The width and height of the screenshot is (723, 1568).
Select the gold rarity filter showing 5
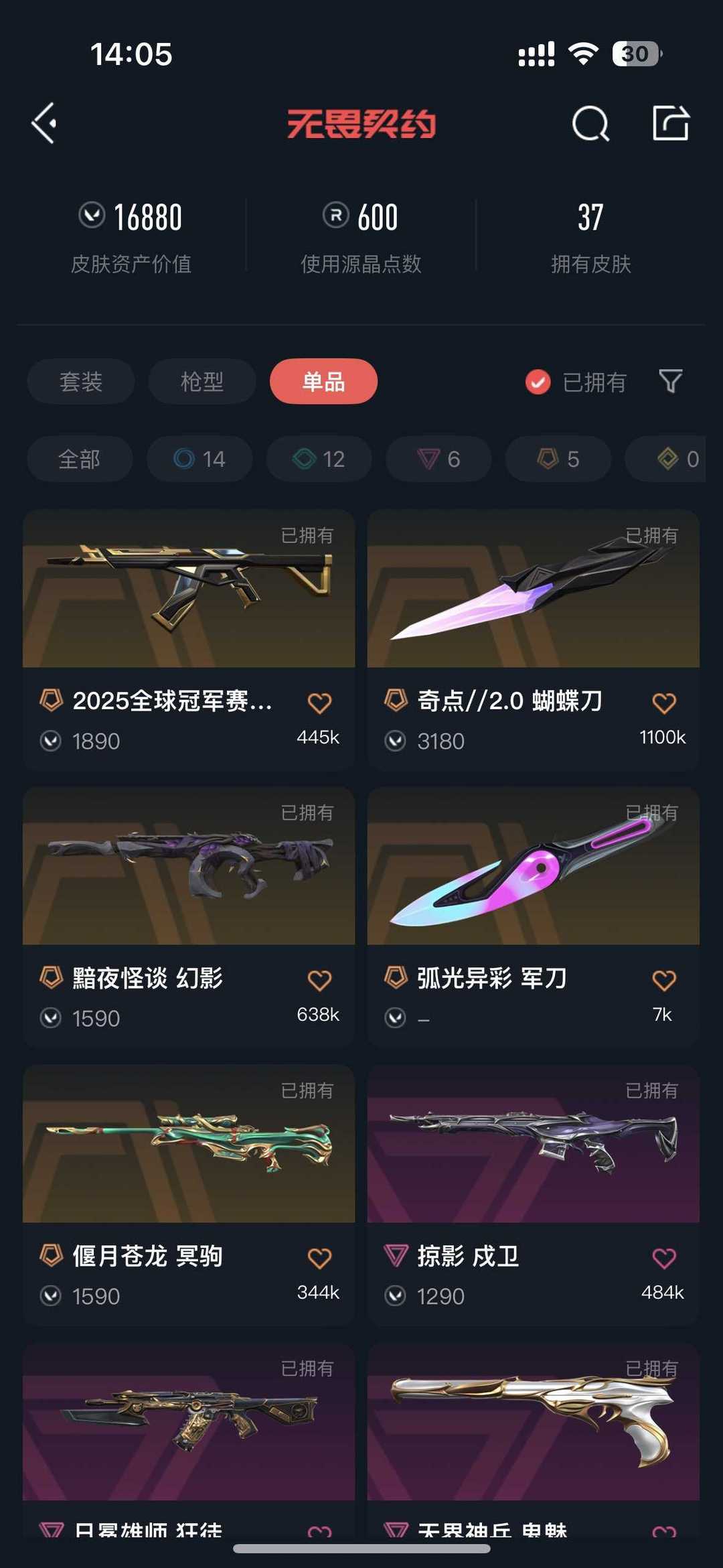[x=556, y=459]
